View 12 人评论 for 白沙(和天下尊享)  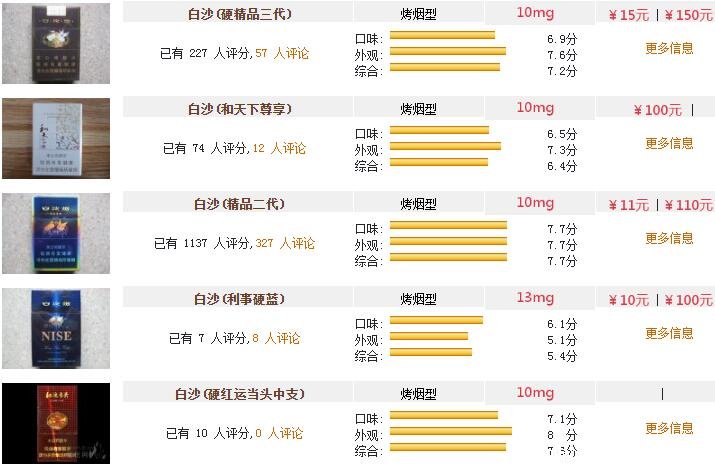(279, 148)
